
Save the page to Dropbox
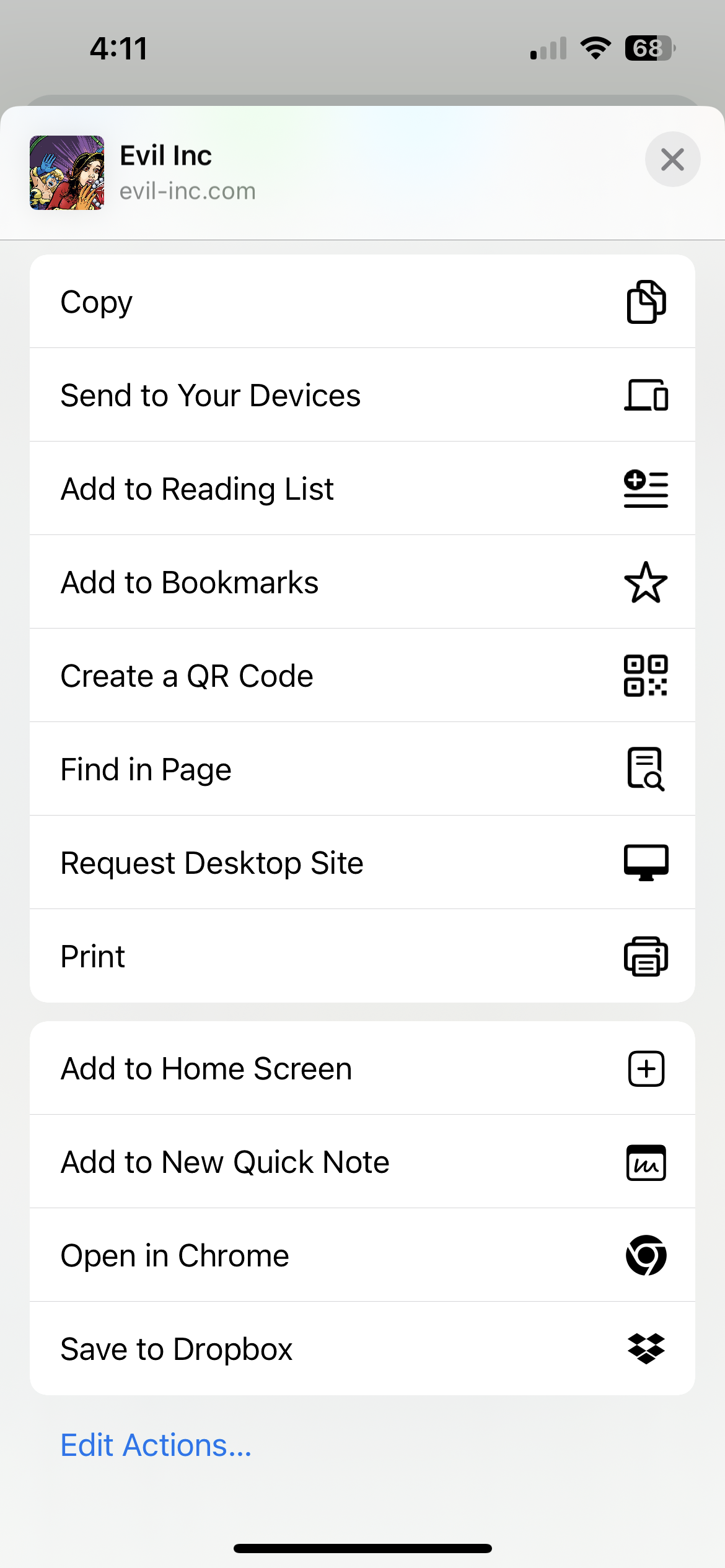(x=362, y=1349)
